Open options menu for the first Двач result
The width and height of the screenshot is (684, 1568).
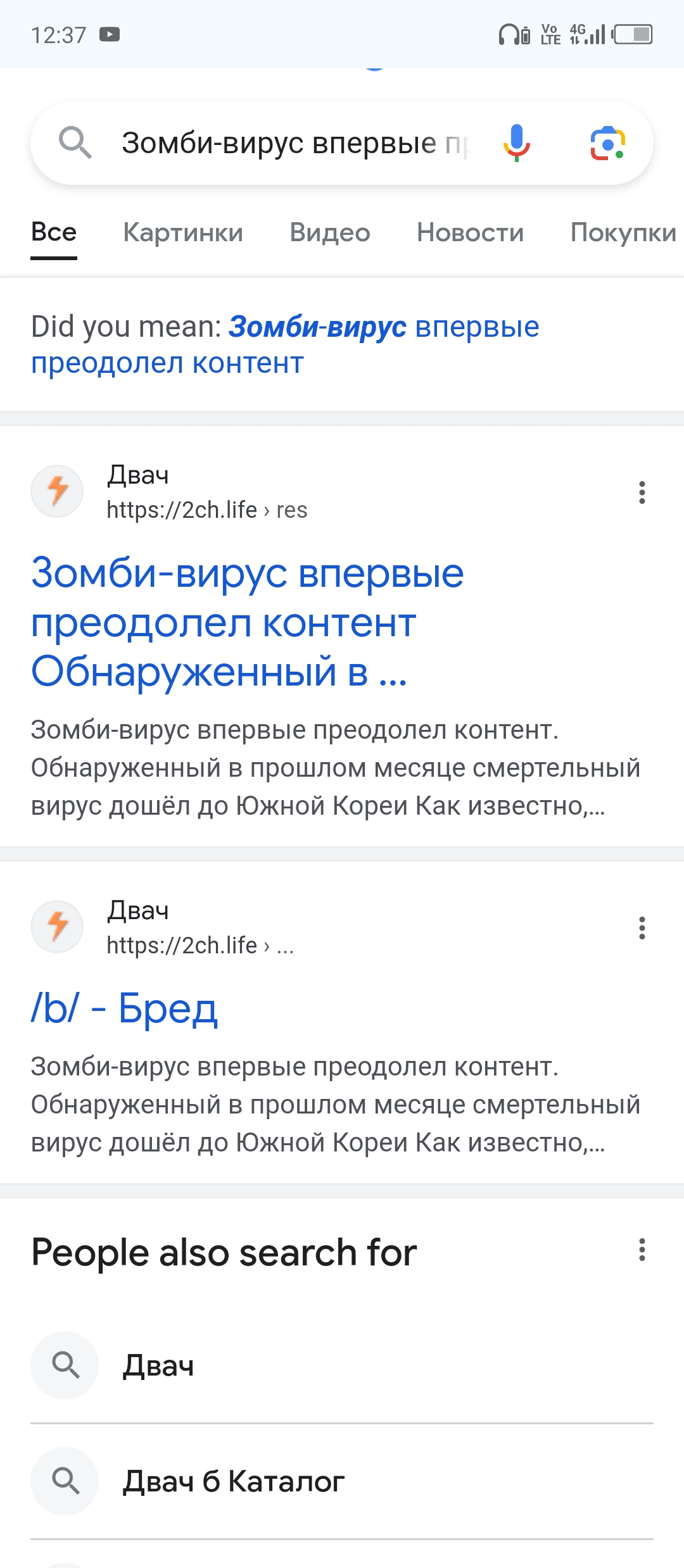tap(642, 492)
